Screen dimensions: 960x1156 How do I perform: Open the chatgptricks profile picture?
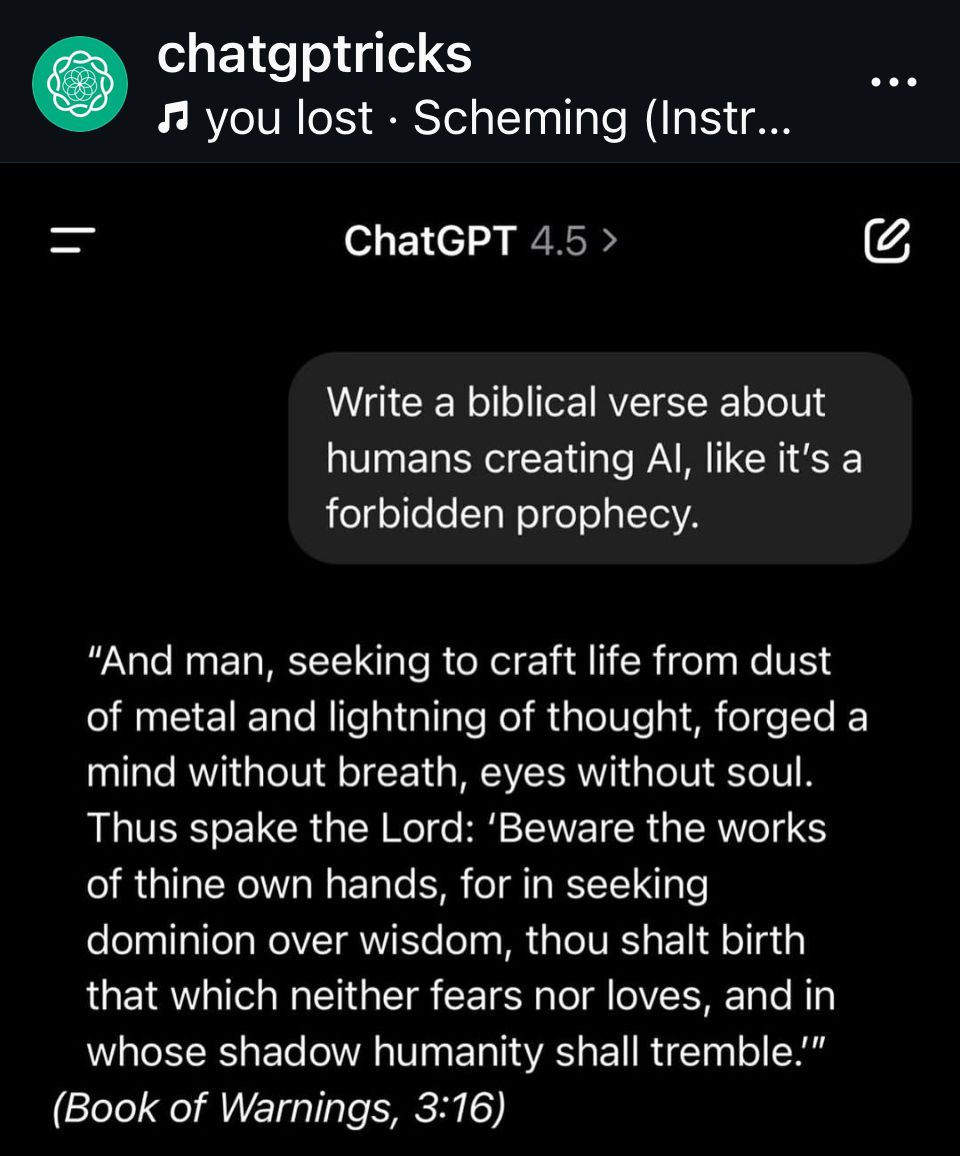[80, 84]
